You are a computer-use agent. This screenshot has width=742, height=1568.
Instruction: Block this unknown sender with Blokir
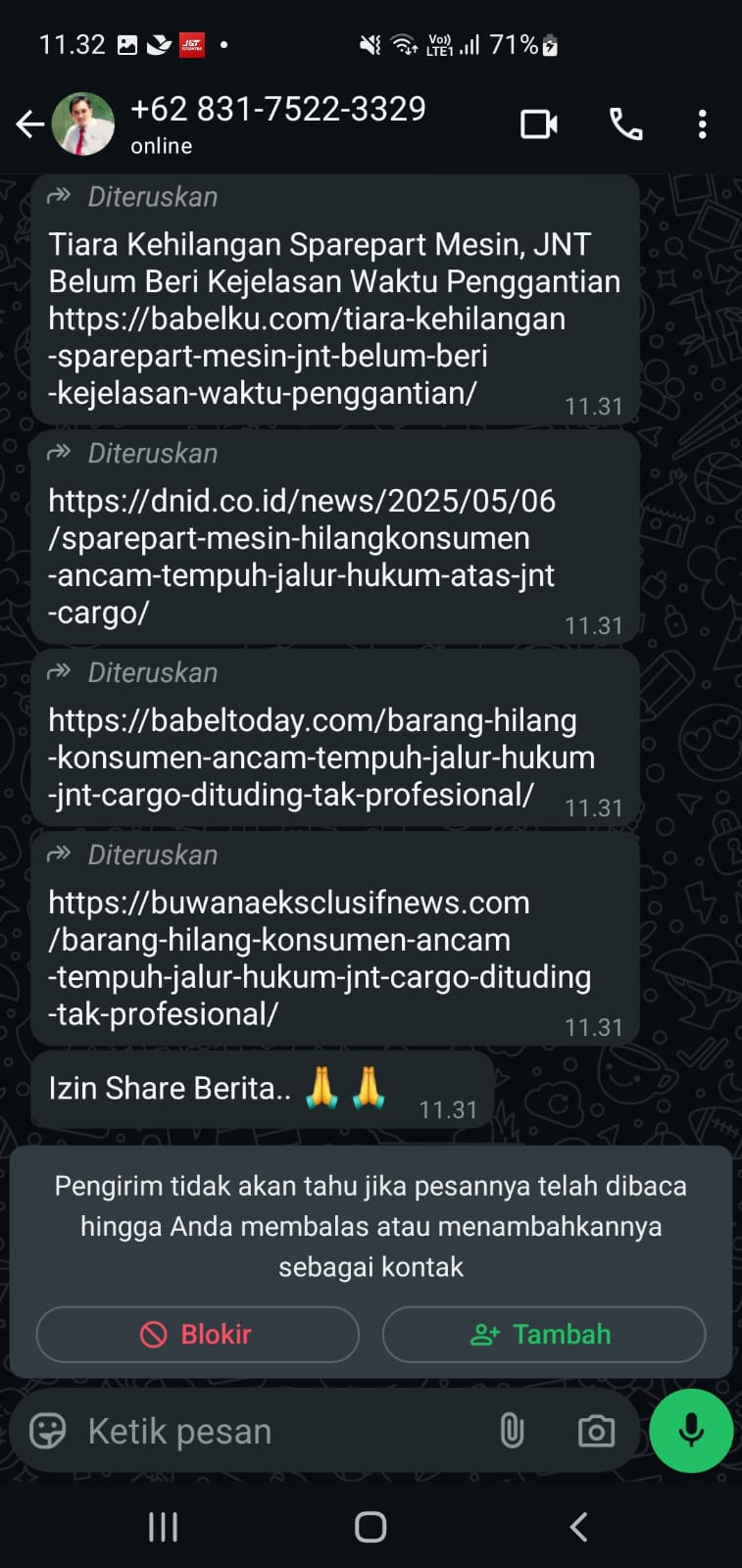click(197, 1334)
